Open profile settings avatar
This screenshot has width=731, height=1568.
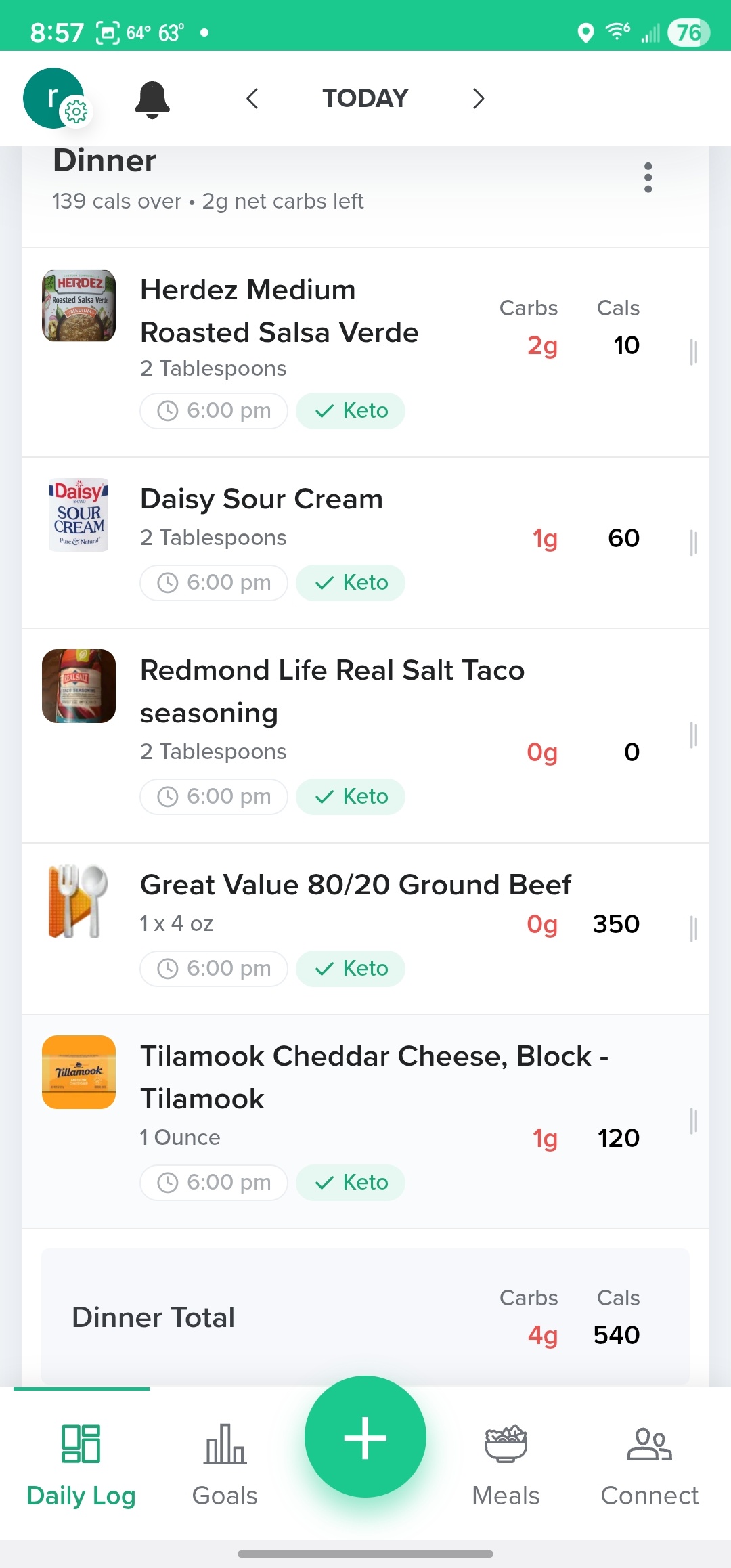(54, 99)
